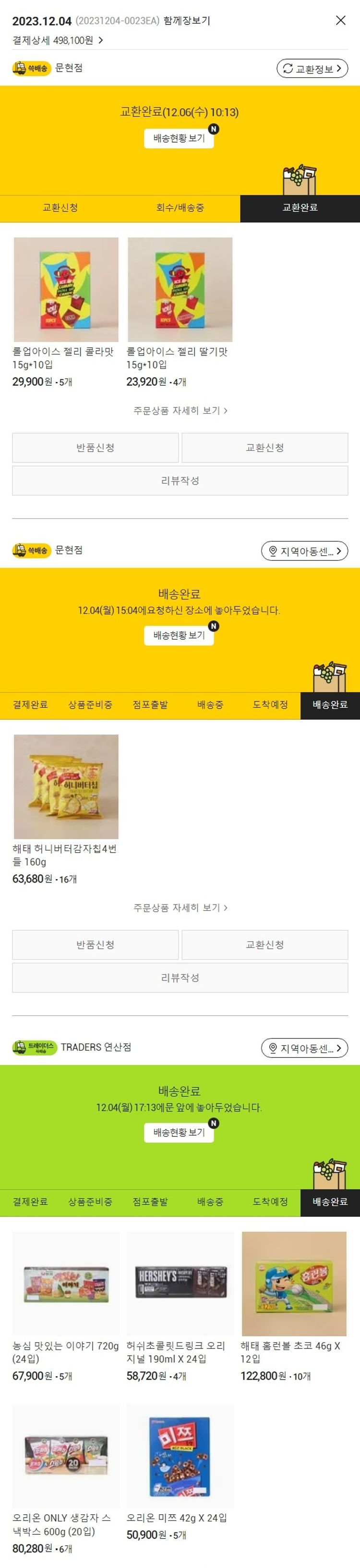Open 오리온 미쯔 42g product
The width and height of the screenshot is (360, 1568).
(180, 1456)
